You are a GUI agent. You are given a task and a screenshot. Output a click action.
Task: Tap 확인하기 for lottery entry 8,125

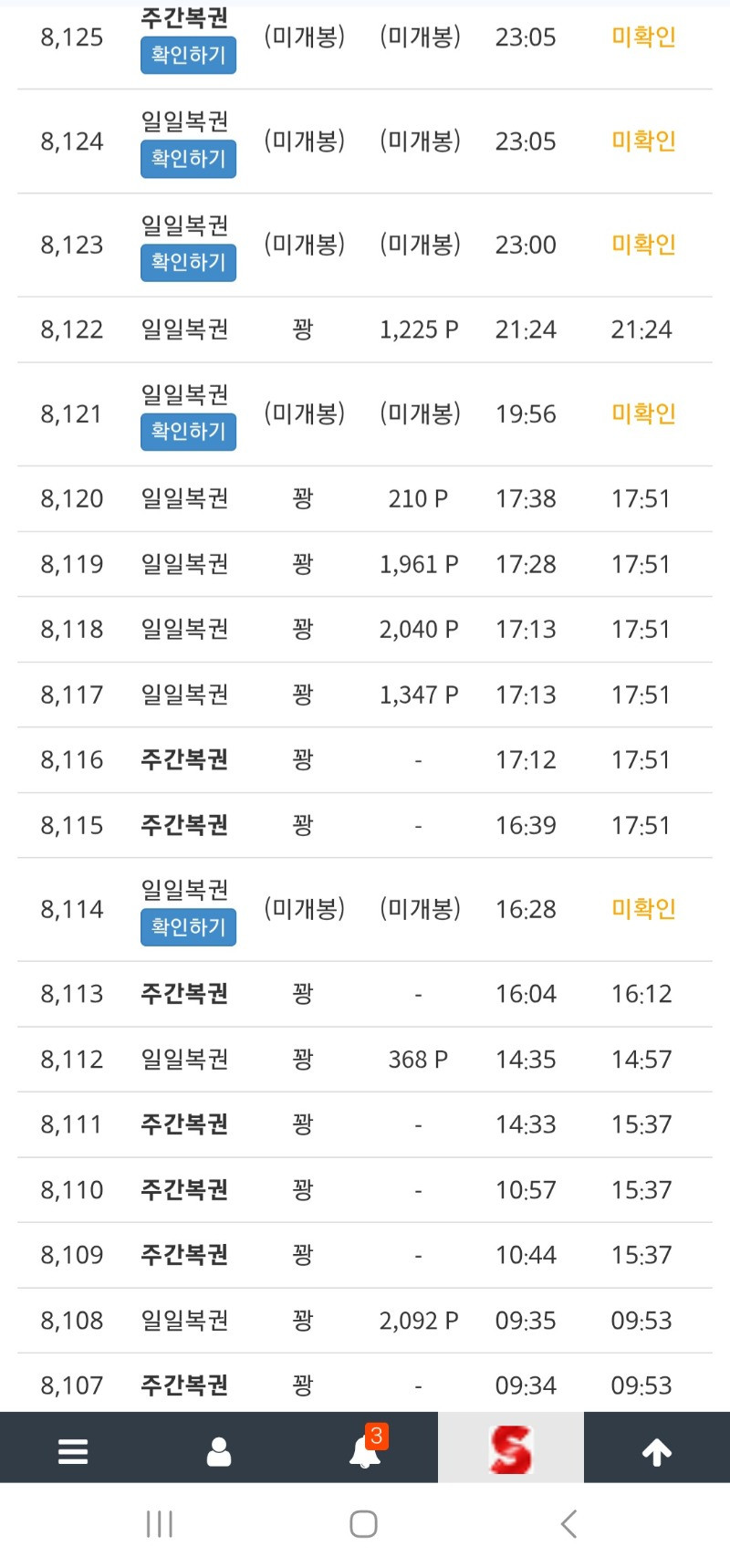[x=188, y=55]
